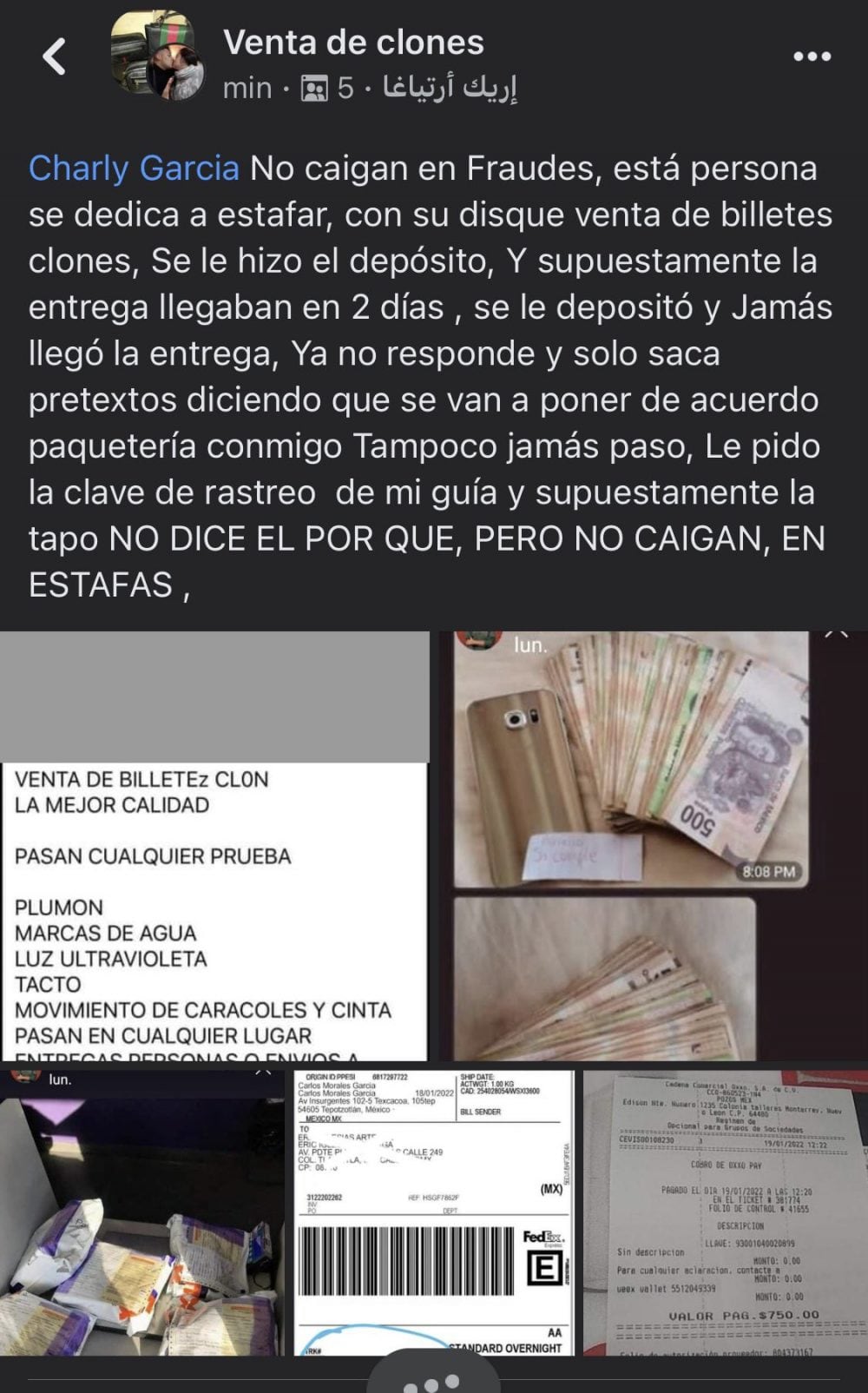This screenshot has width=868, height=1393.
Task: Open the three-dot overflow menu
Action: [812, 57]
